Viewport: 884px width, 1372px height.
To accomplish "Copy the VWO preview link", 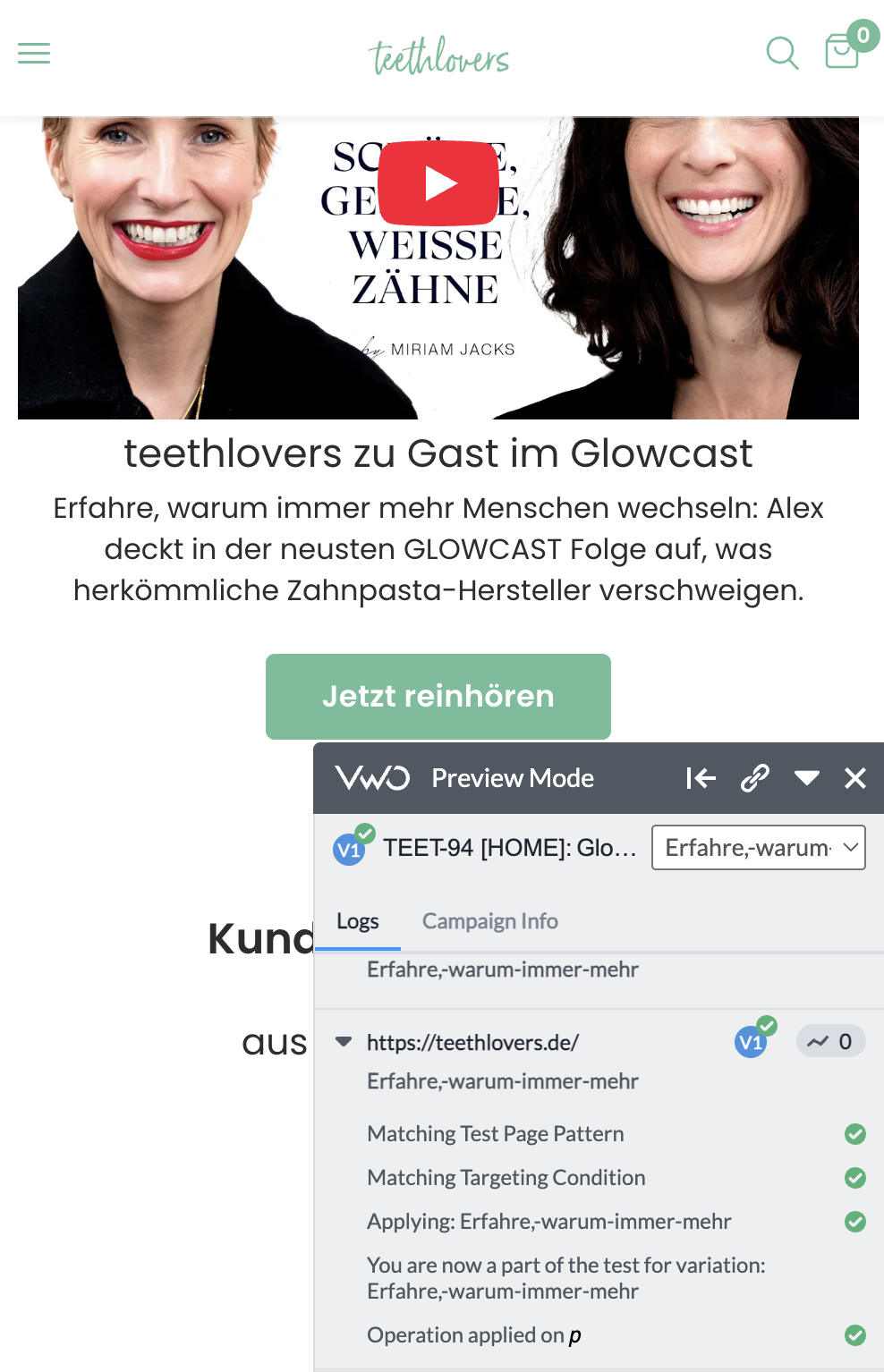I will click(754, 778).
